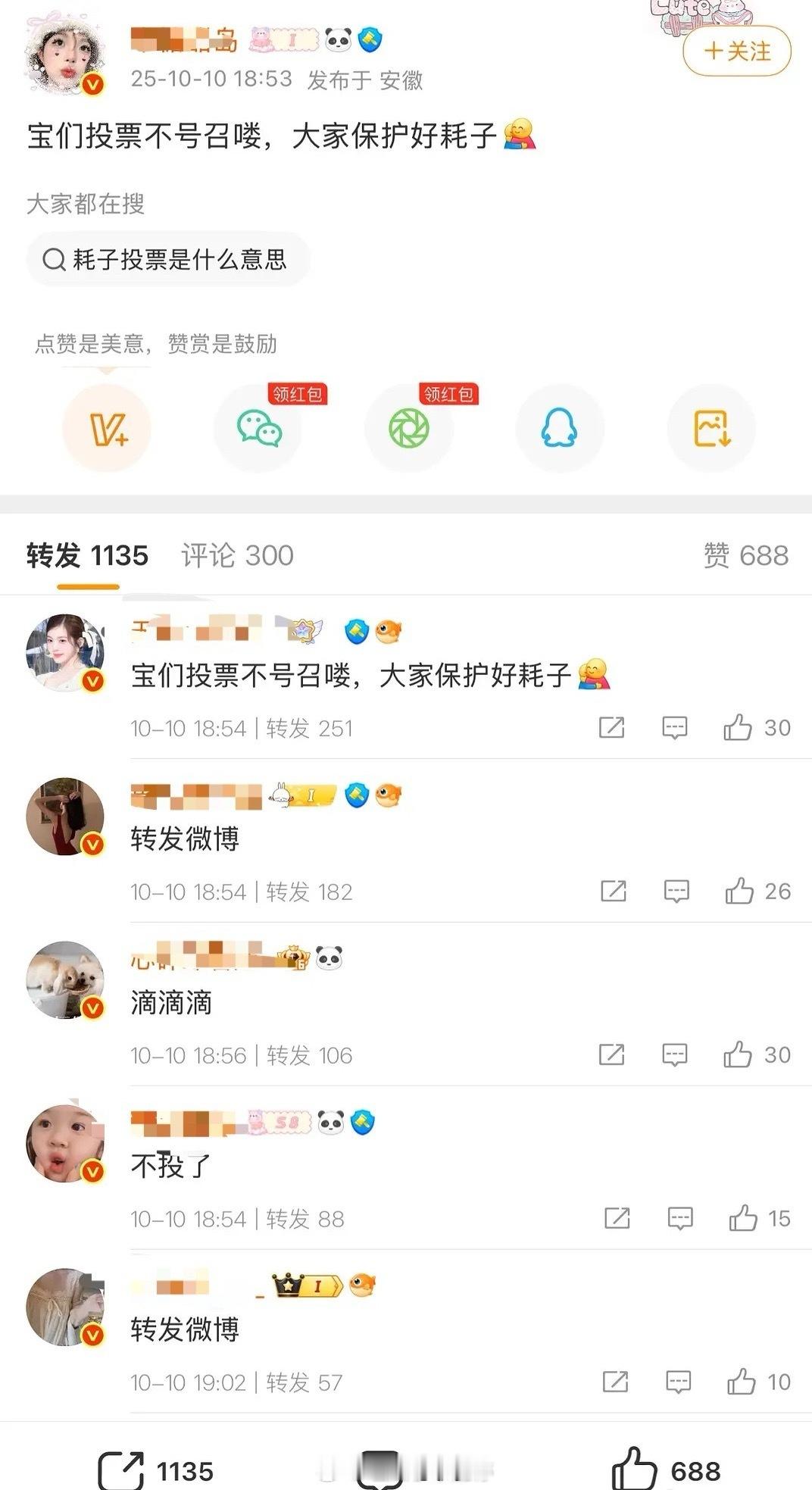Like the post via bottom 688 button
812x1490 pixels.
[665, 1471]
